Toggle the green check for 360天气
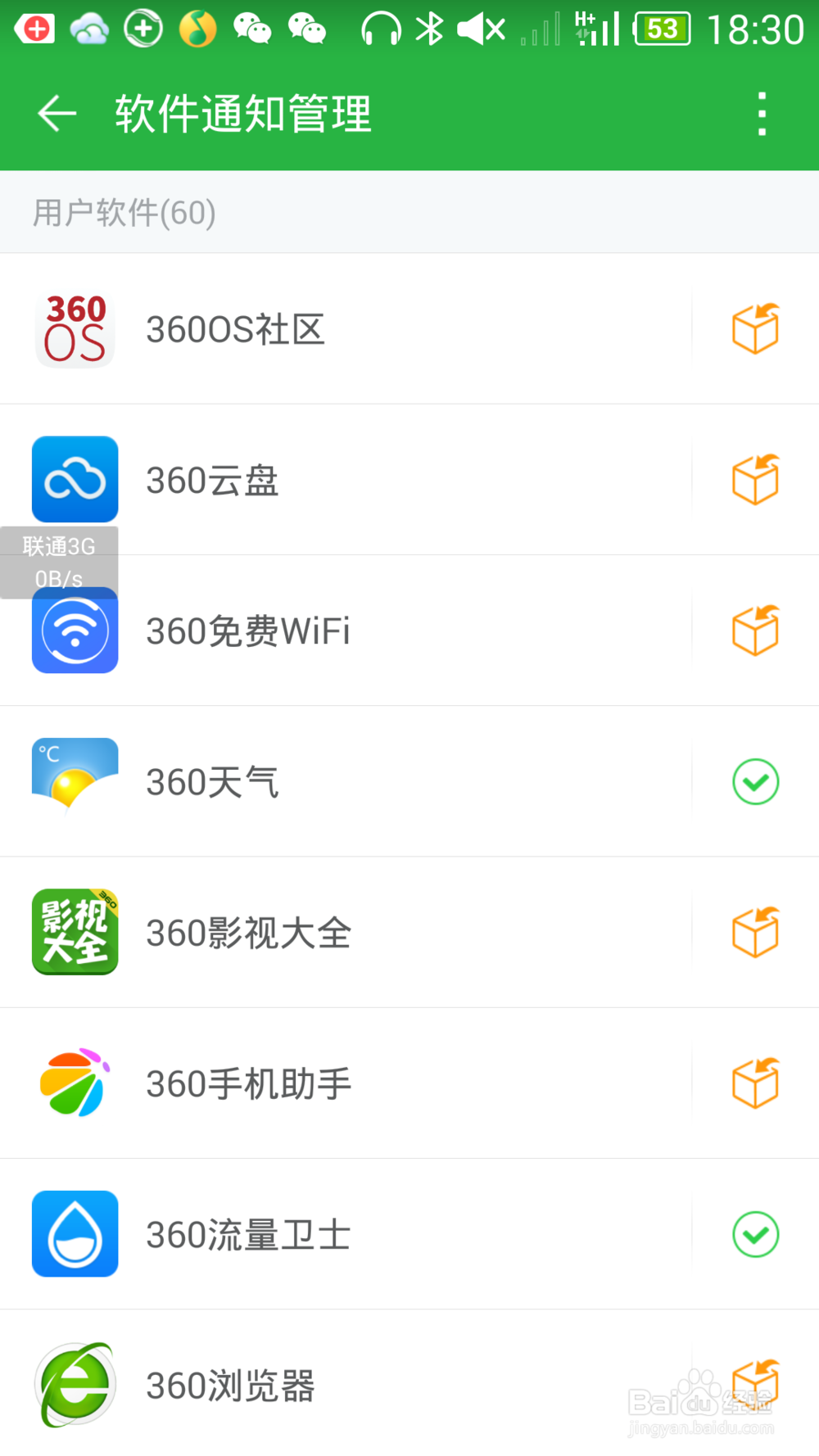The image size is (819, 1456). tap(755, 781)
